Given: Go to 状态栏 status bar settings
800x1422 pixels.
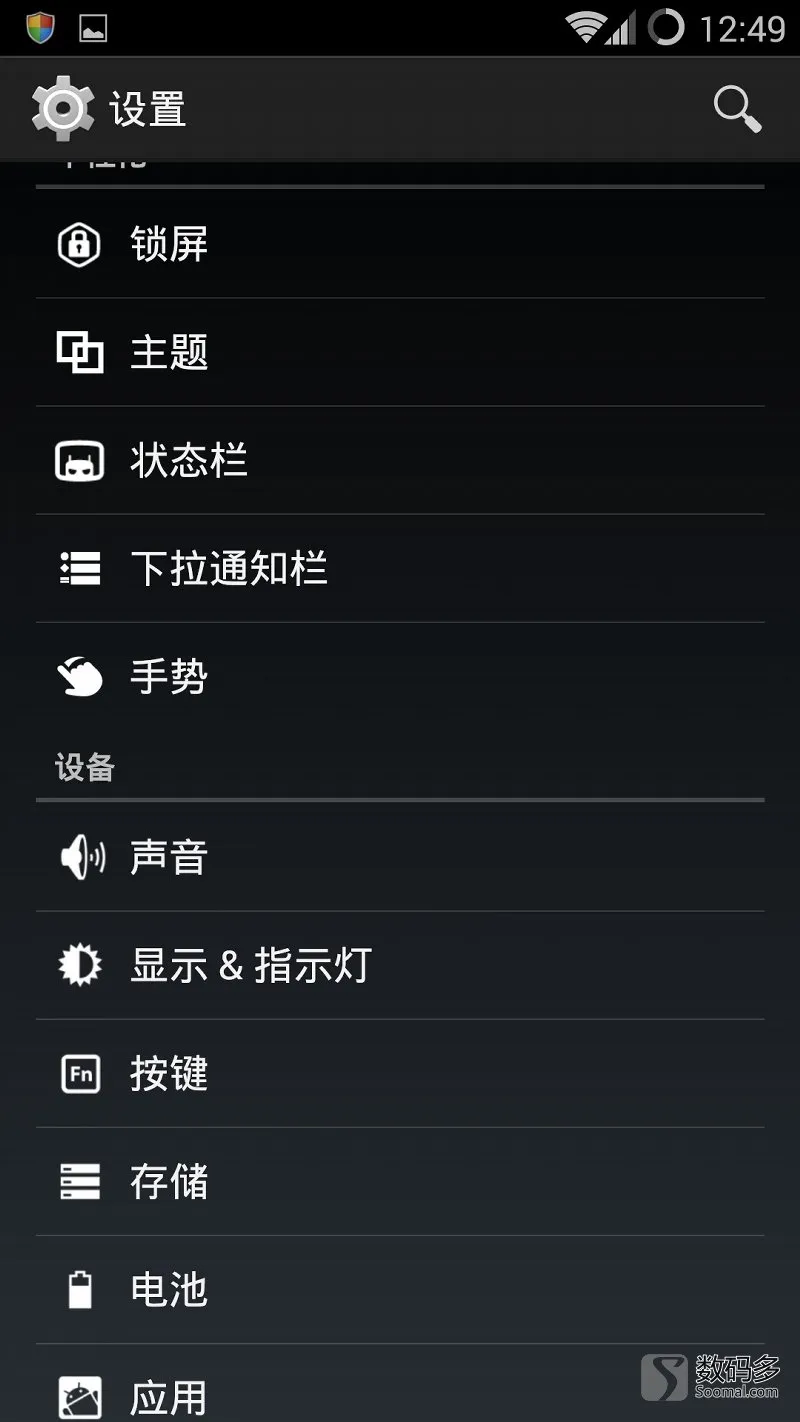Looking at the screenshot, I should (x=400, y=460).
